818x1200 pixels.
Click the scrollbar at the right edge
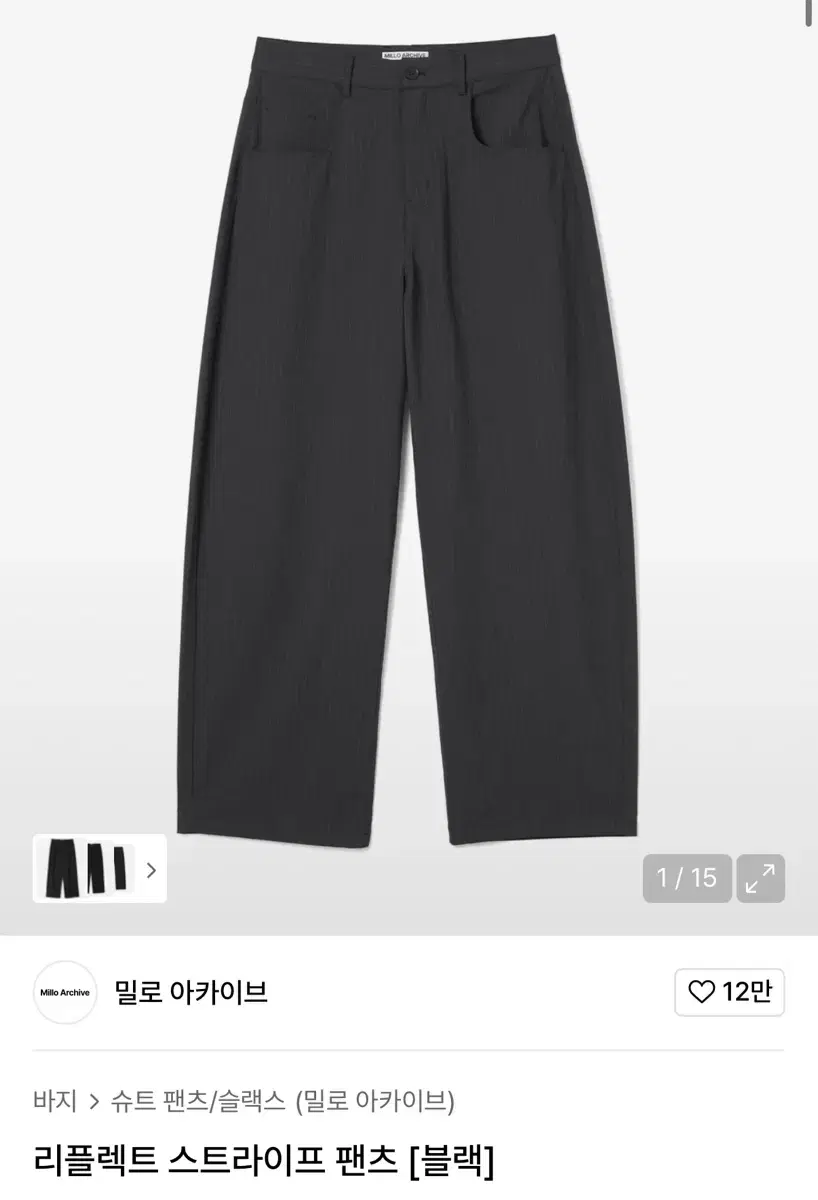click(x=809, y=16)
